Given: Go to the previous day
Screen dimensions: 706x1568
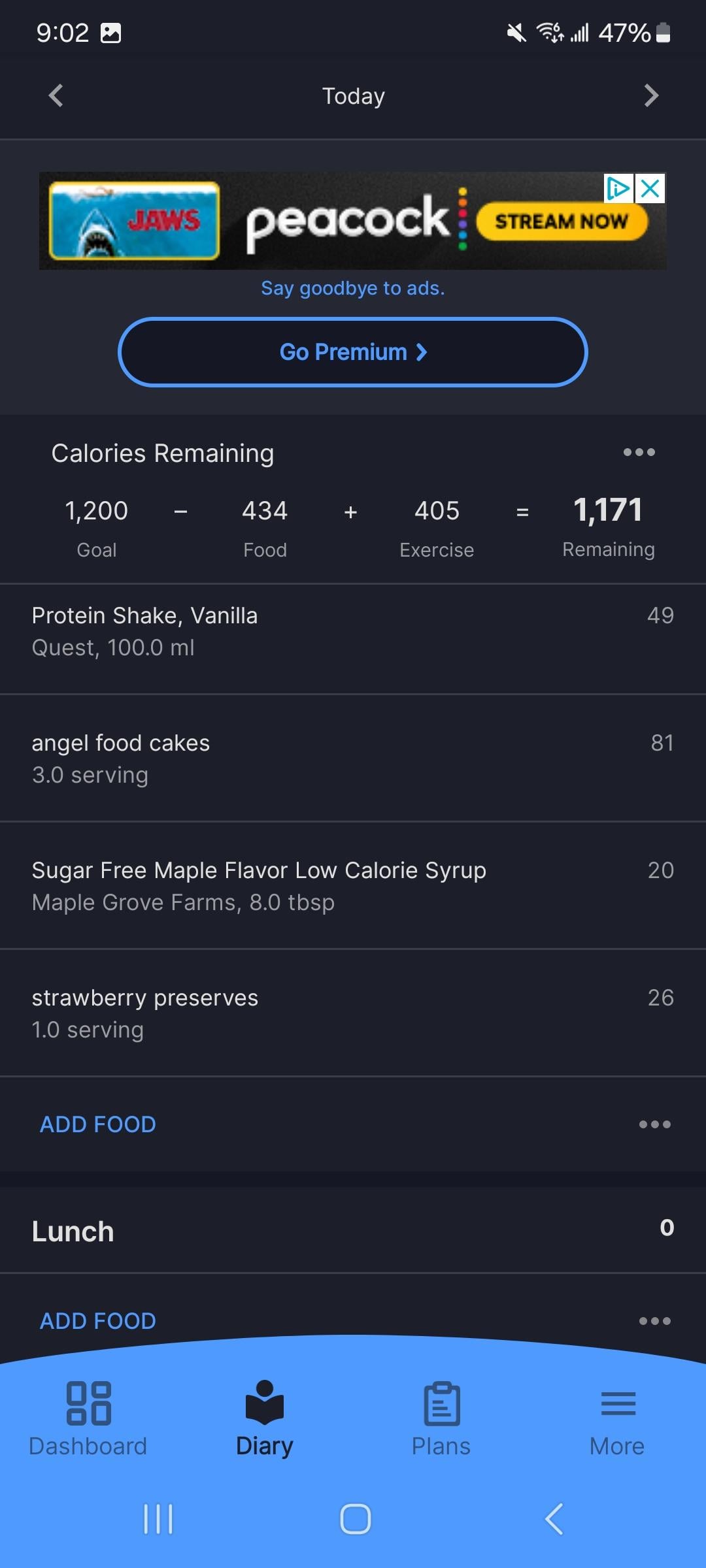Looking at the screenshot, I should (56, 95).
